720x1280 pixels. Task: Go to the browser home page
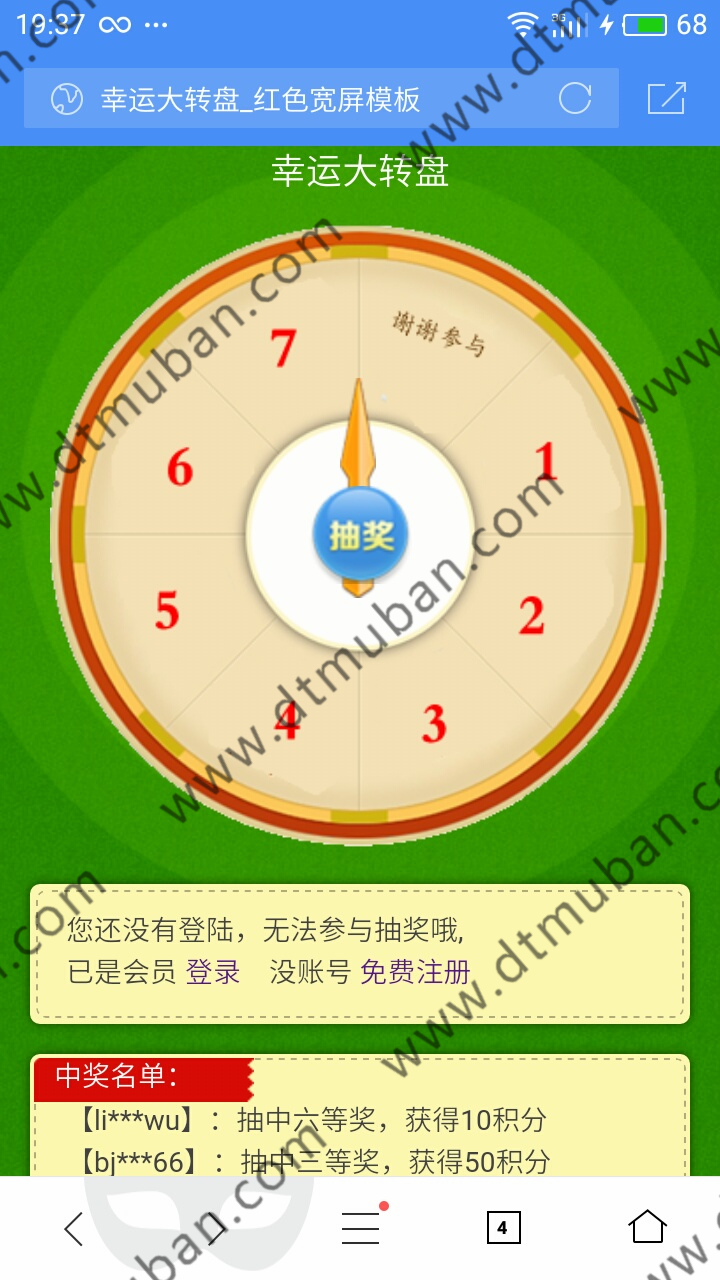(647, 1226)
